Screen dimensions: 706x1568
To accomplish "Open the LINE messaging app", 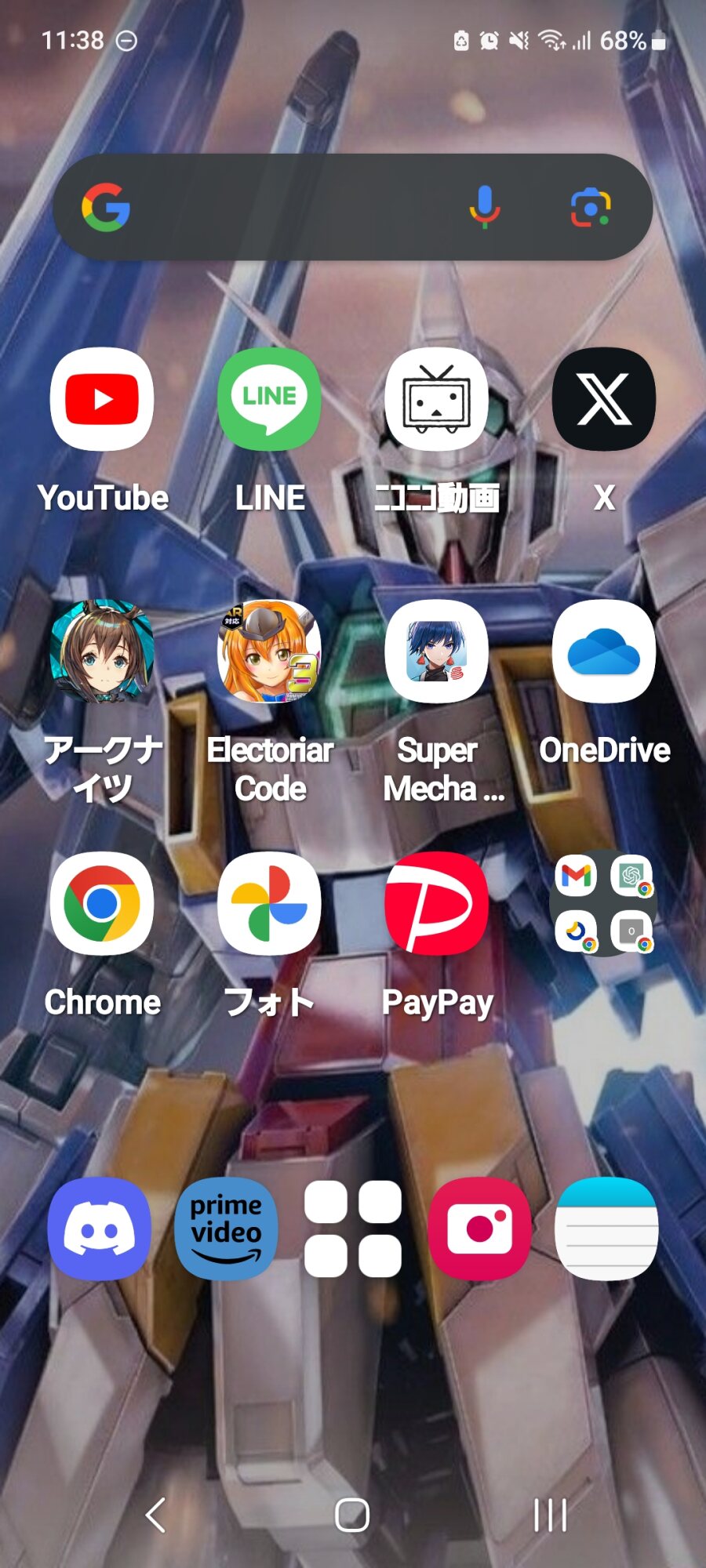I will (269, 399).
